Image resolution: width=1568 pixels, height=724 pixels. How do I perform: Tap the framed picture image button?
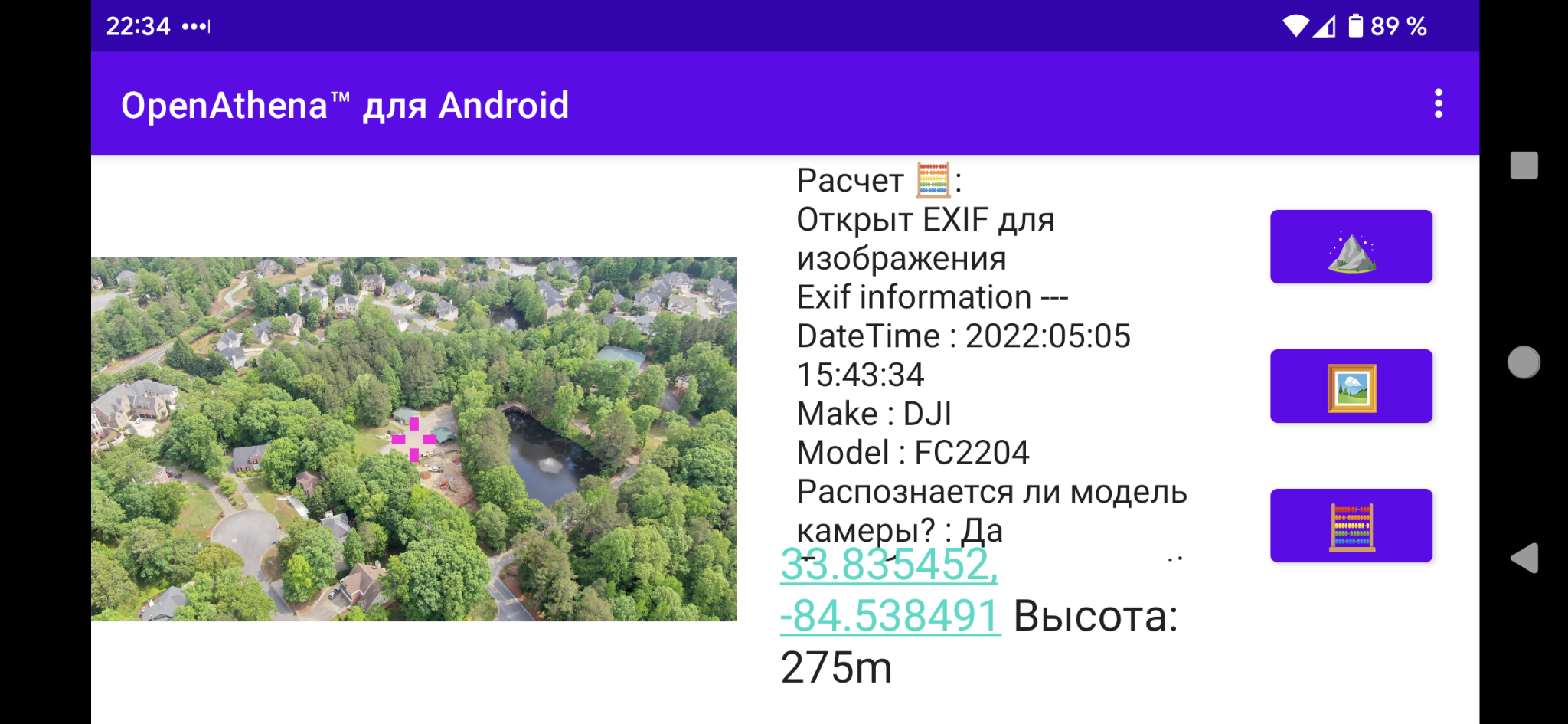point(1351,386)
